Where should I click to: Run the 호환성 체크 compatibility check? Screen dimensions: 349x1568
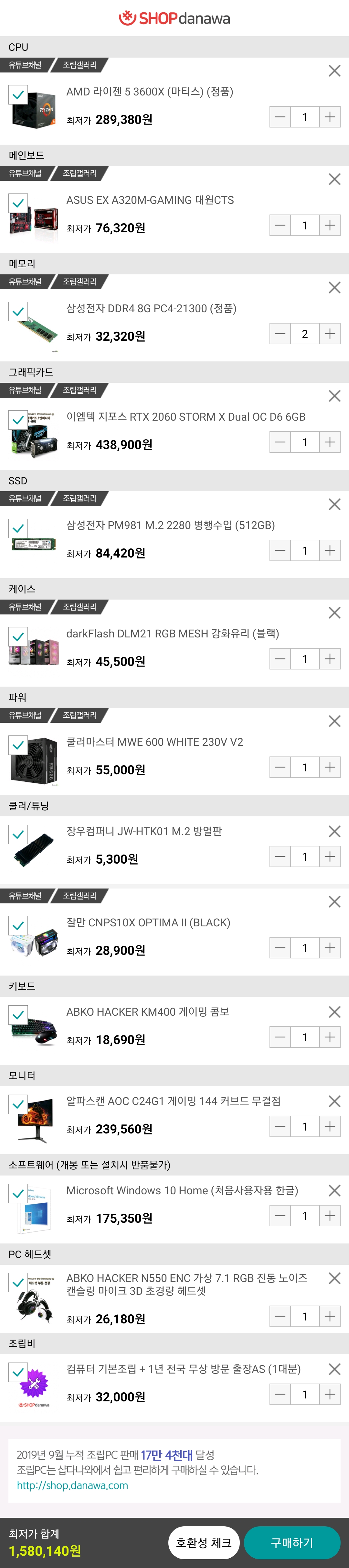pos(203,1542)
